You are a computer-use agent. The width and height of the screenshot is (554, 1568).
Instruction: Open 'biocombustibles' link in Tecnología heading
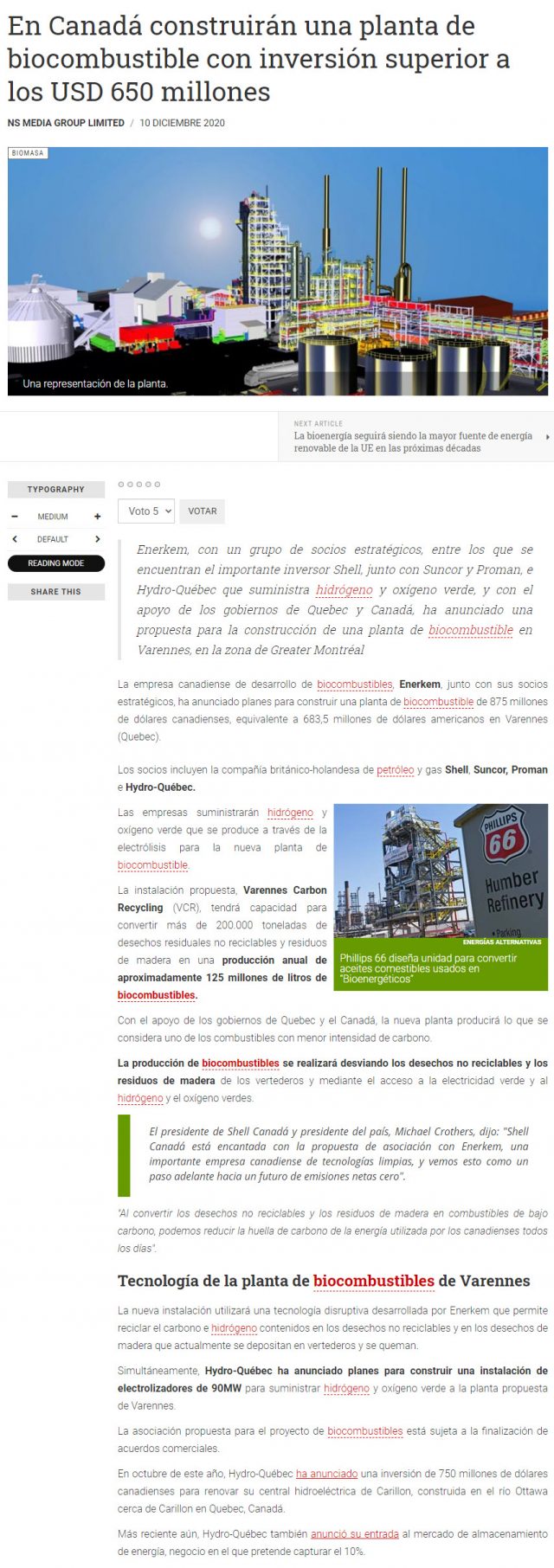click(373, 1281)
